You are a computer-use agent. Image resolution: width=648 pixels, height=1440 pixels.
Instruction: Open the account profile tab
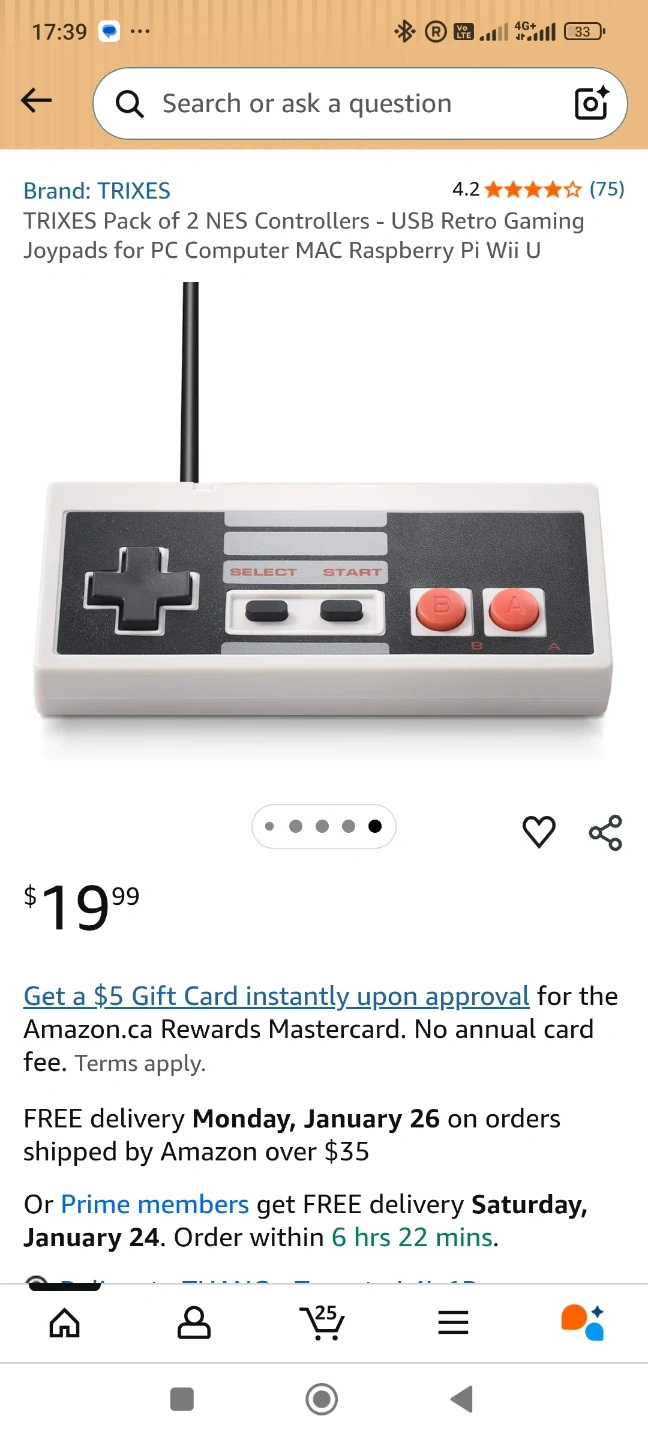pos(194,1323)
